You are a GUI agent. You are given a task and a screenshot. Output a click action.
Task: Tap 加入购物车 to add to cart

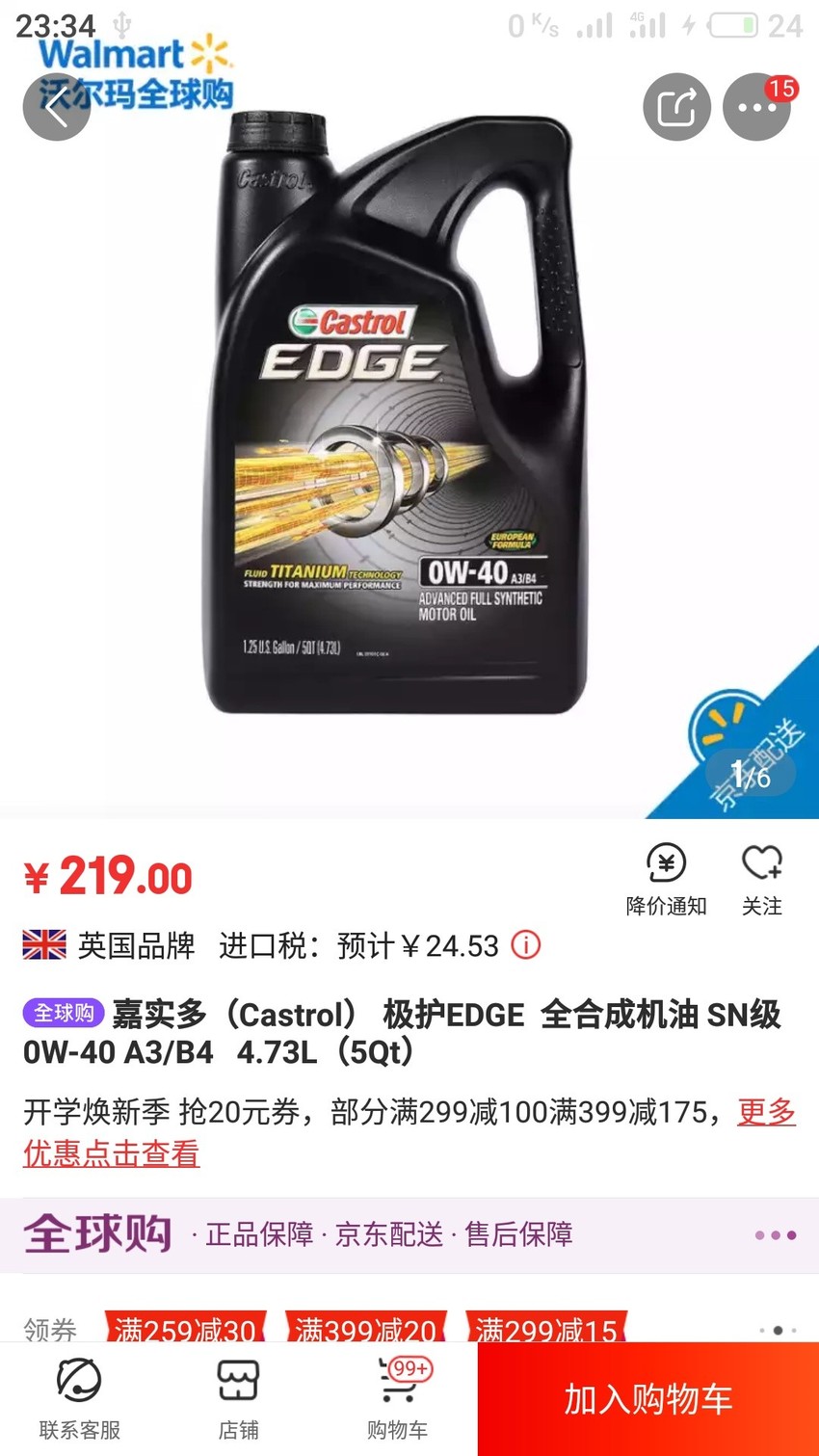(x=648, y=1399)
